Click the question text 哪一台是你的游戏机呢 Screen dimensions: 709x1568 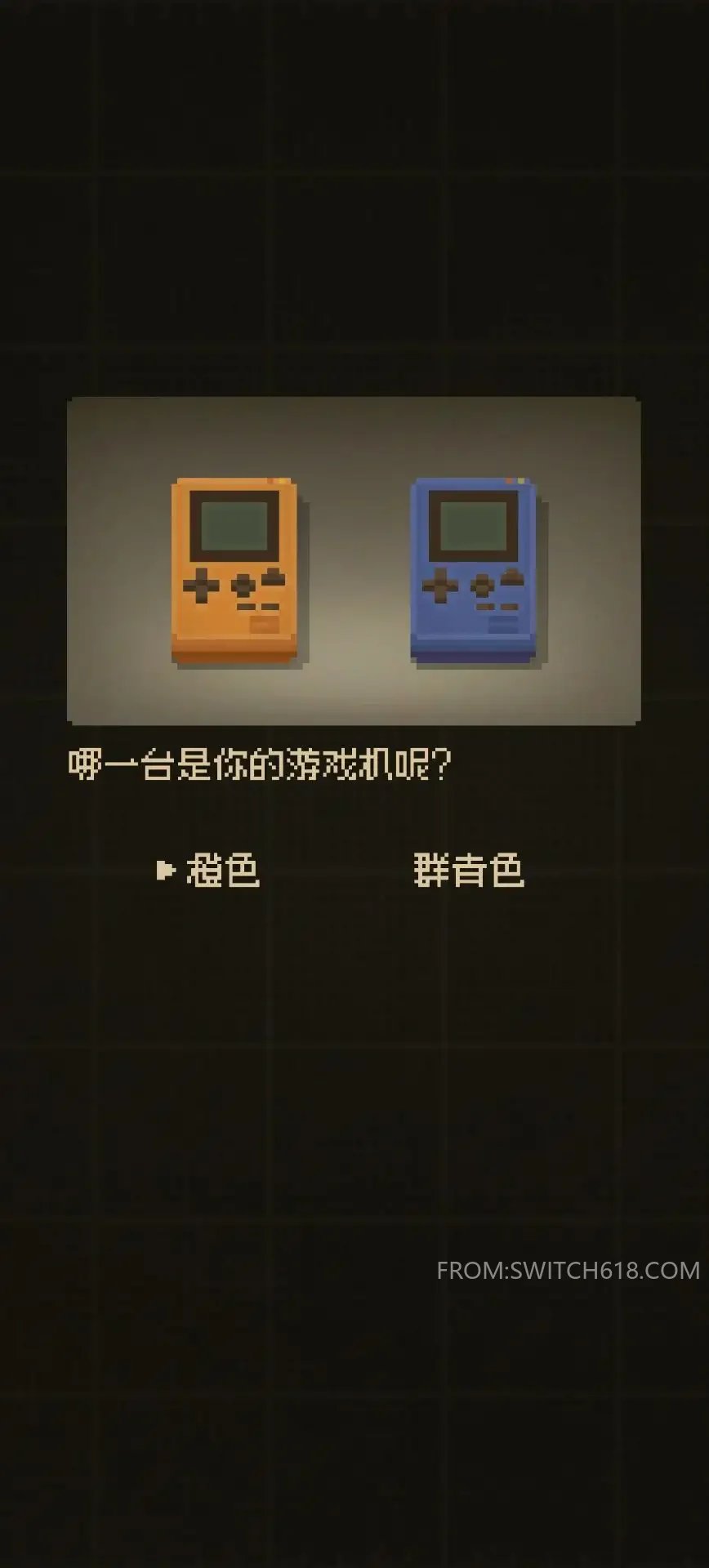[x=261, y=759]
